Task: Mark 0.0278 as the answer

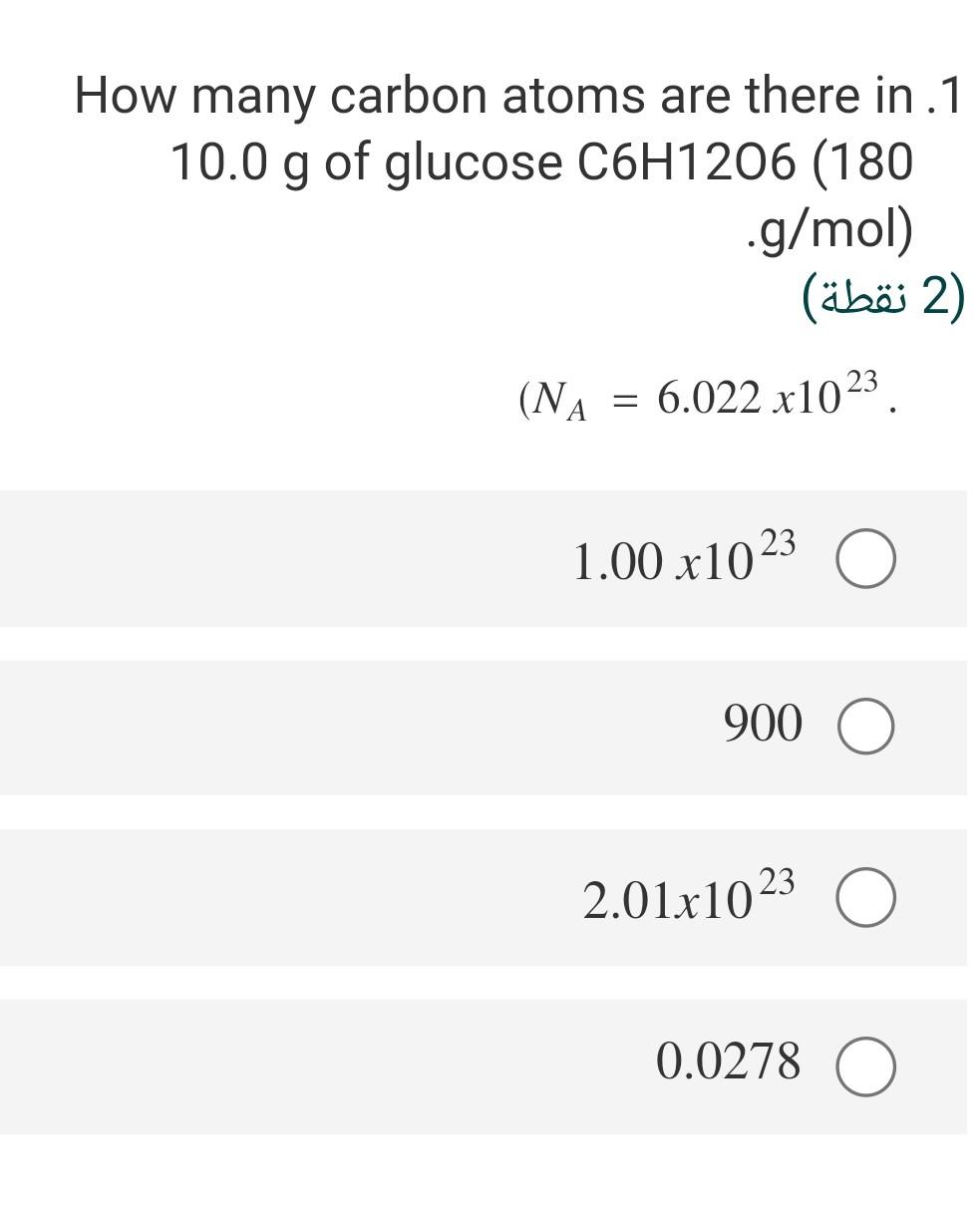Action: tap(865, 1065)
